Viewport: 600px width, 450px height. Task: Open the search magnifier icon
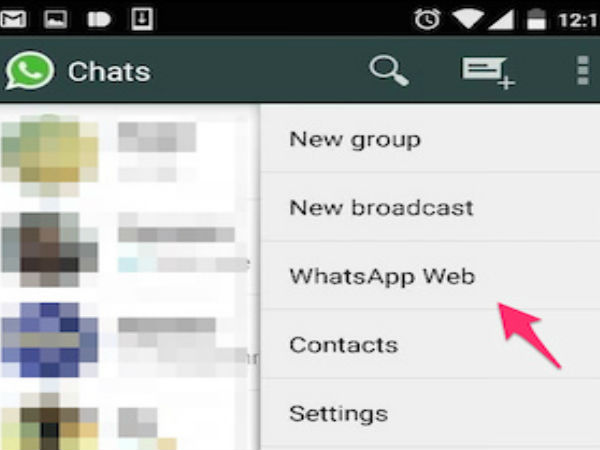387,70
